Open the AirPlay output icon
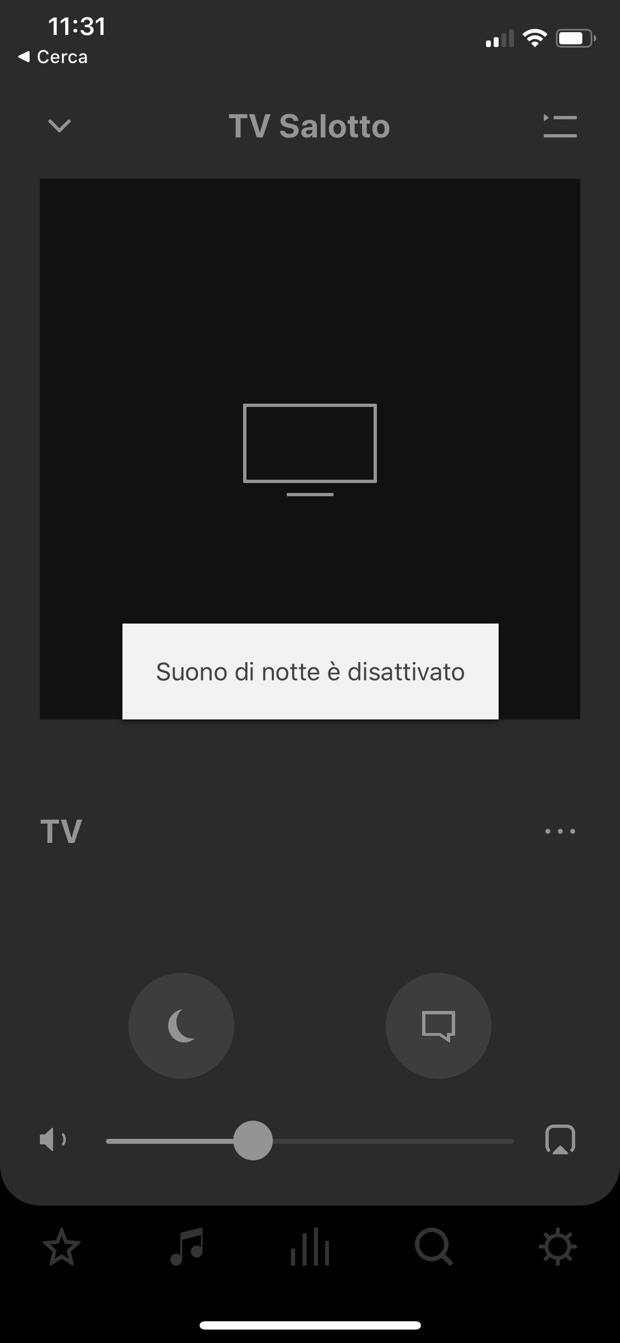The height and width of the screenshot is (1343, 620). tap(560, 1140)
